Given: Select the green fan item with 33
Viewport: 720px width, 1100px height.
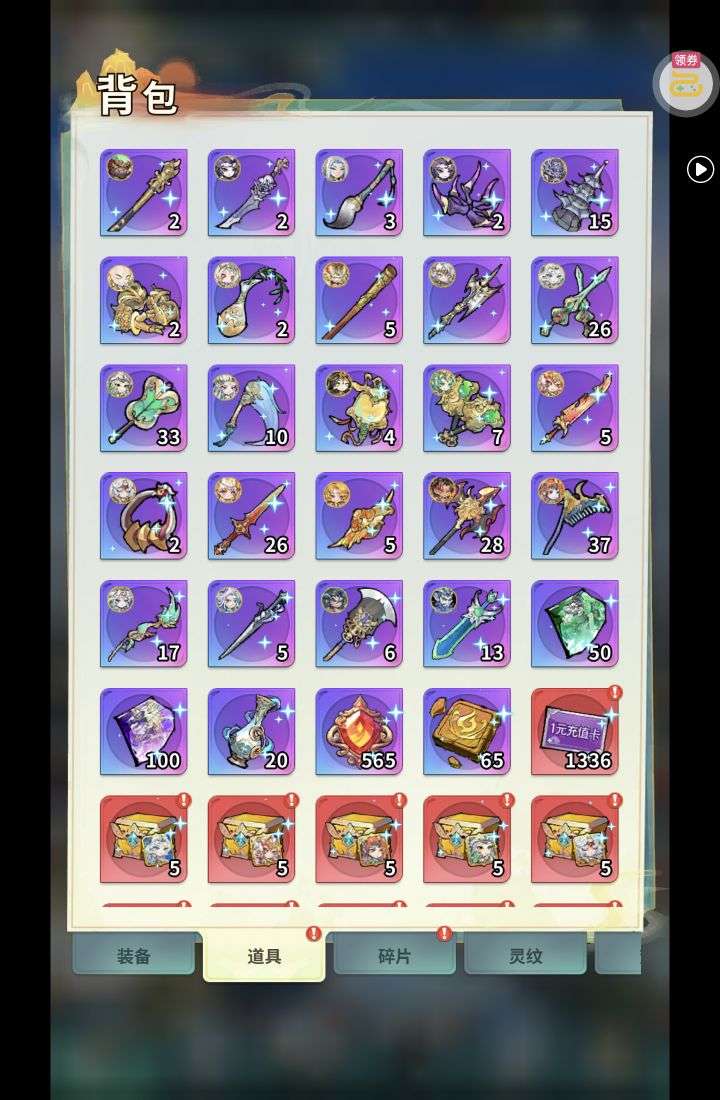Looking at the screenshot, I should coord(143,407).
